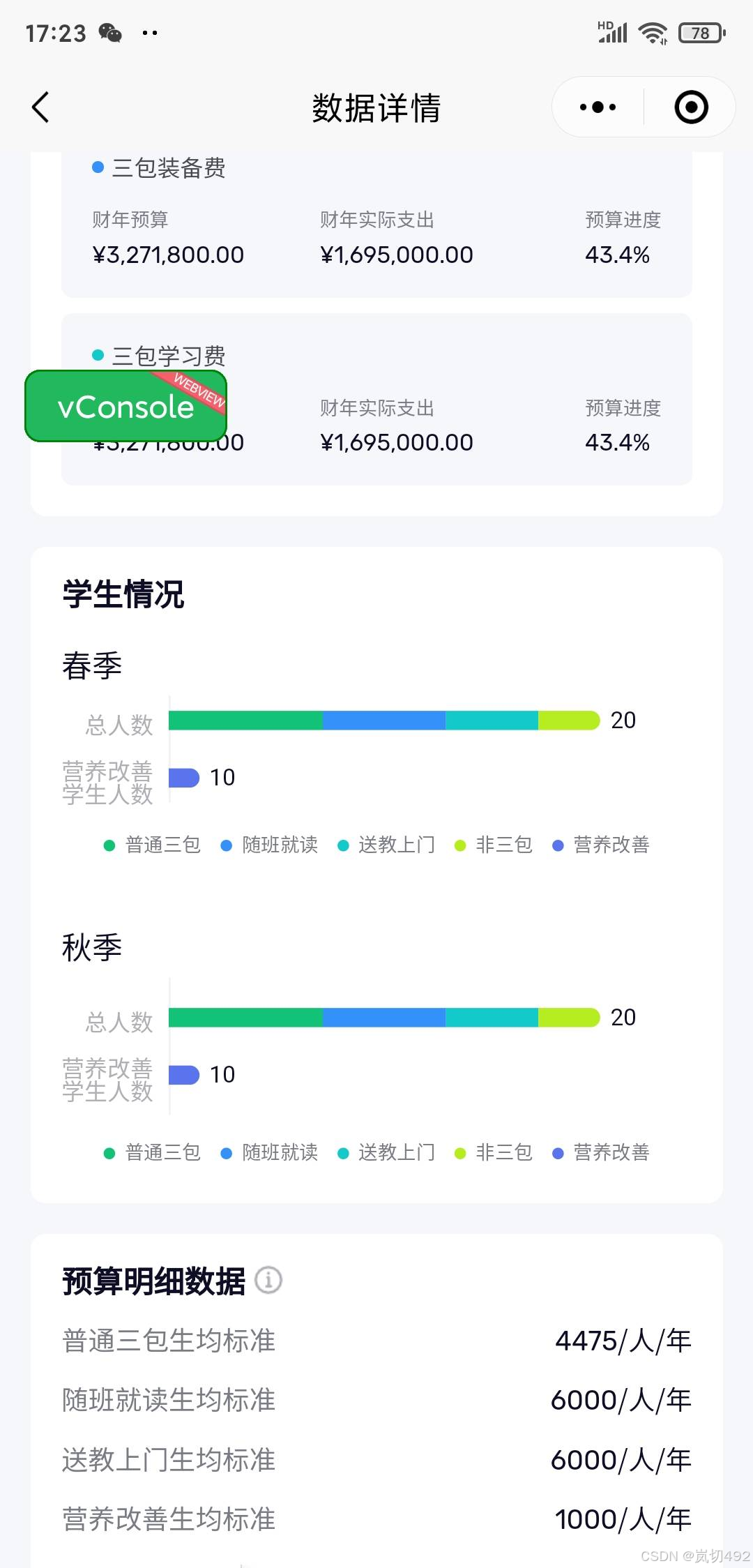This screenshot has height=1568, width=753.
Task: Toggle 非三包 legend in 秋季 chart
Action: coord(493,1152)
